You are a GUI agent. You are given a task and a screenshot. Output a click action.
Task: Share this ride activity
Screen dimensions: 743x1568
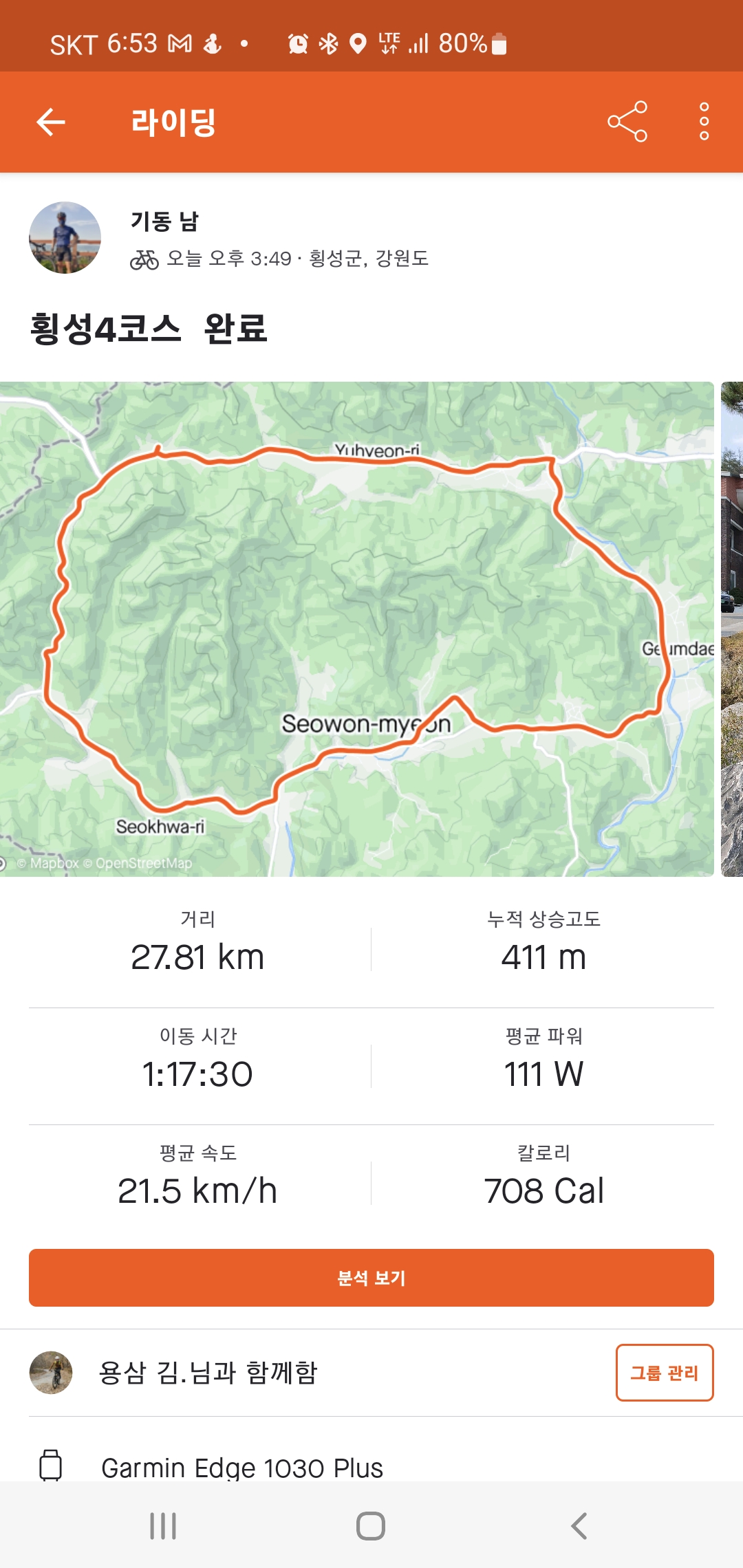coord(627,122)
